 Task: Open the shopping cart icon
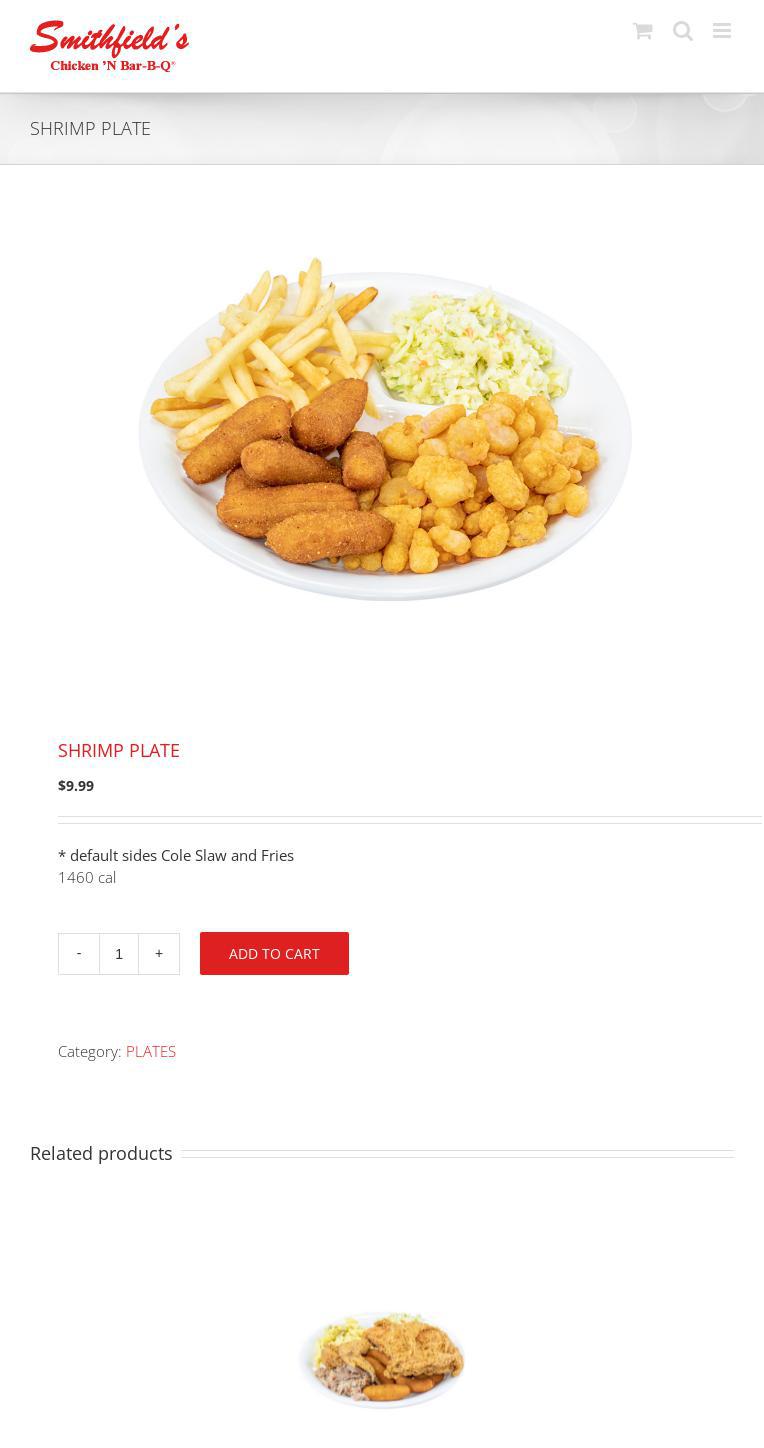[642, 31]
